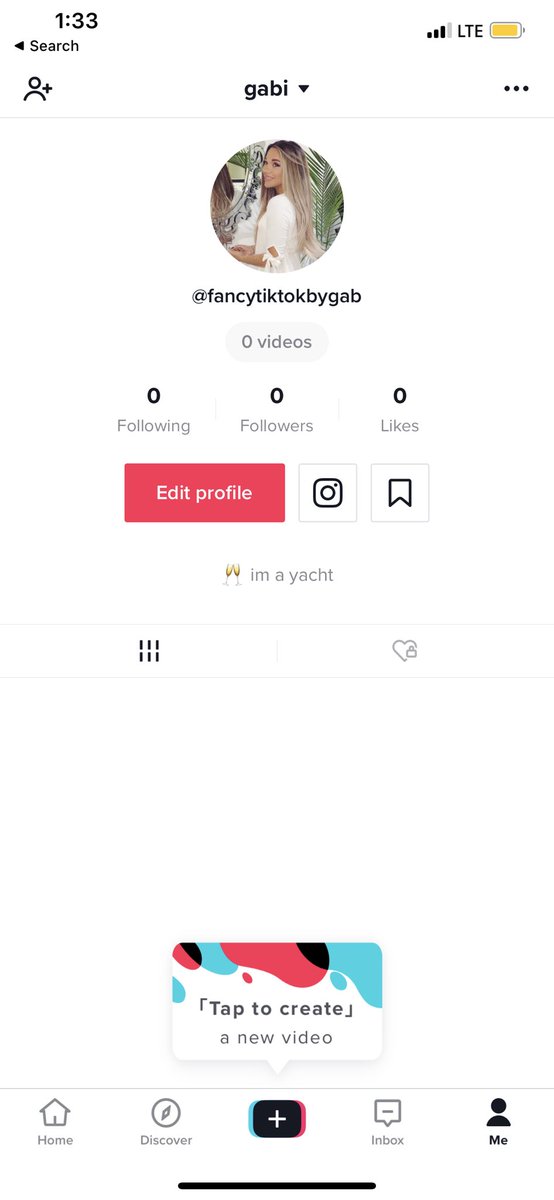Open the Followers list
Viewport: 554px width, 1200px height.
277,410
